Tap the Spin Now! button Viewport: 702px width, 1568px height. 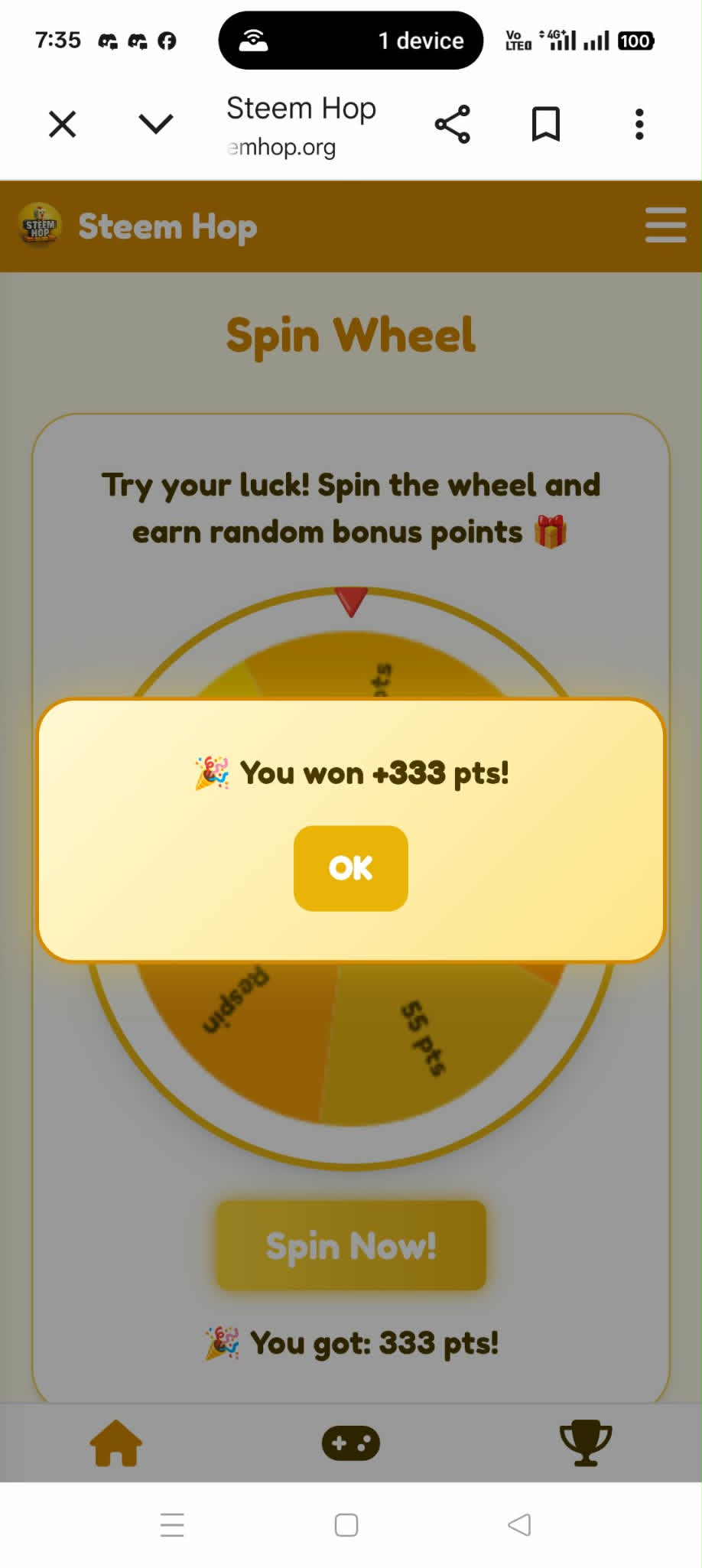[x=351, y=1245]
